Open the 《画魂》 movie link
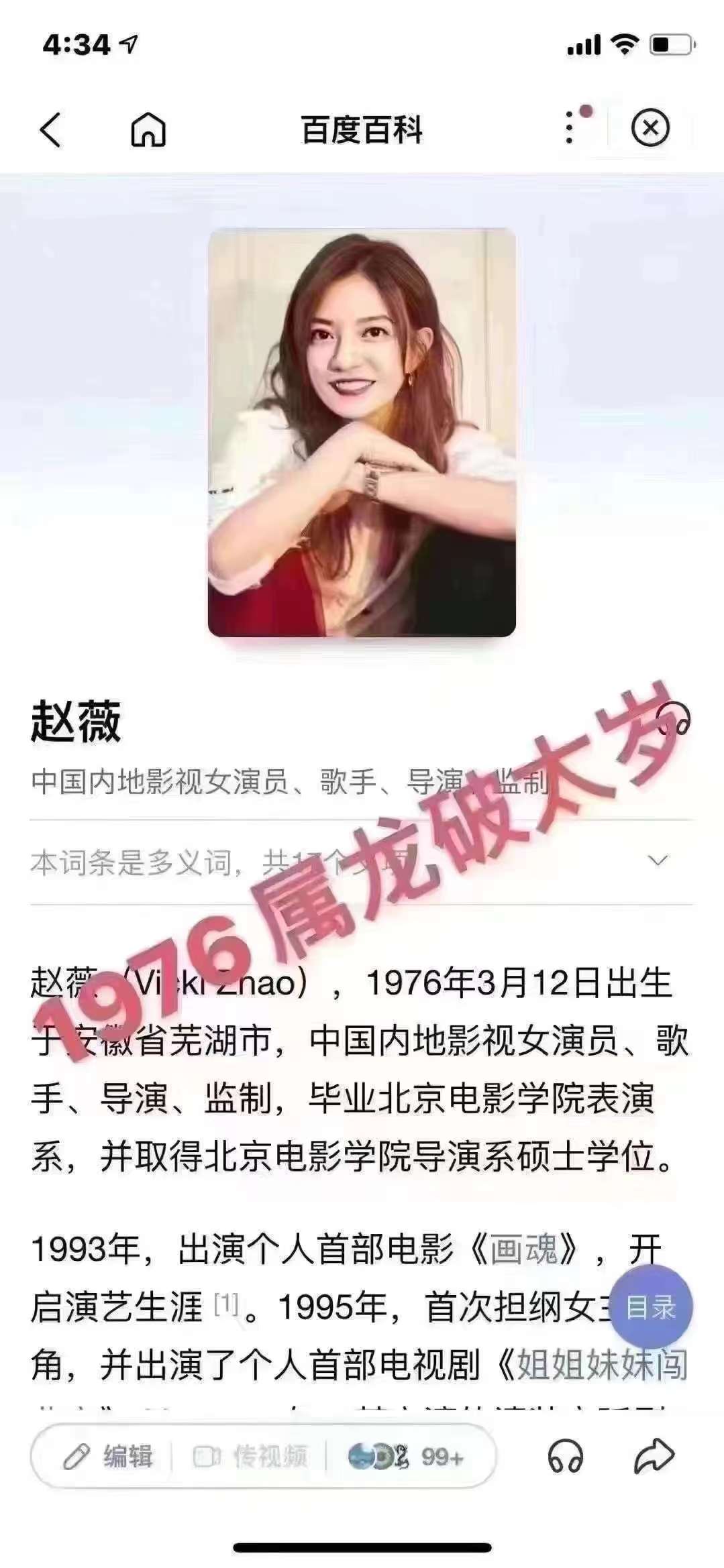724x1568 pixels. pyautogui.click(x=524, y=1249)
